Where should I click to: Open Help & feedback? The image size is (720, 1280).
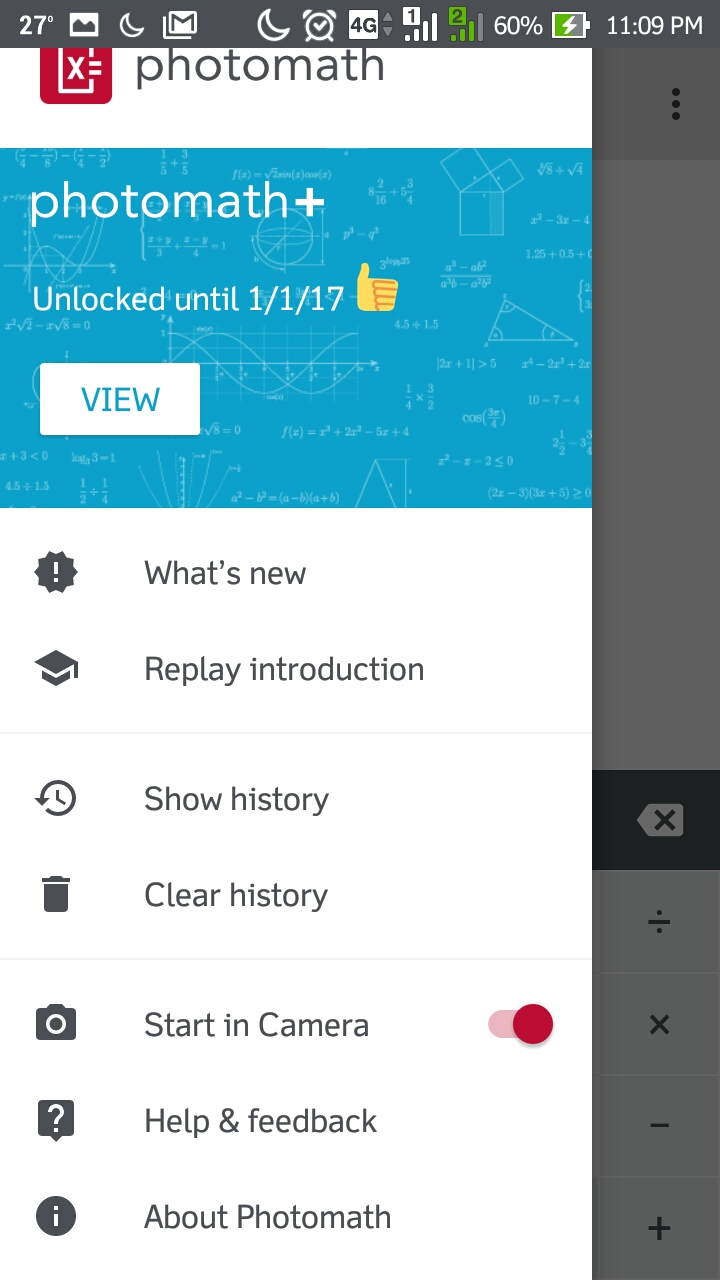[x=296, y=1121]
